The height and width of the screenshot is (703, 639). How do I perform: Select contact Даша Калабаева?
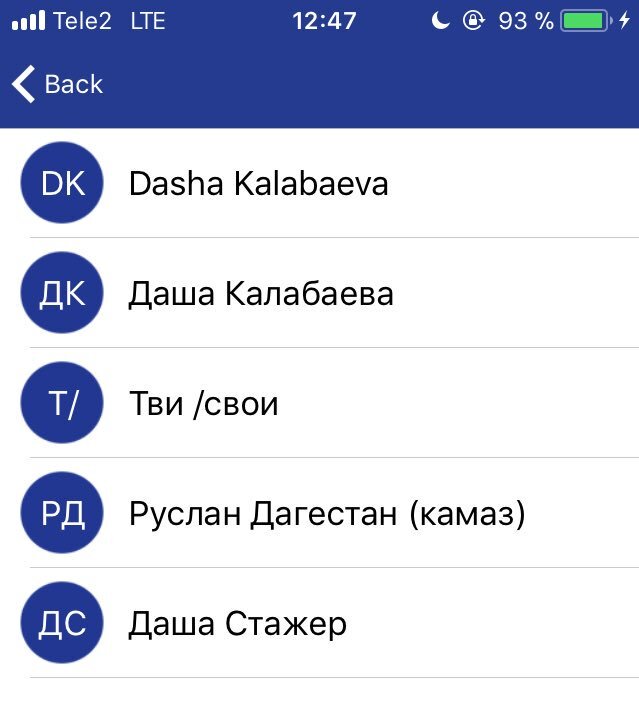click(260, 294)
